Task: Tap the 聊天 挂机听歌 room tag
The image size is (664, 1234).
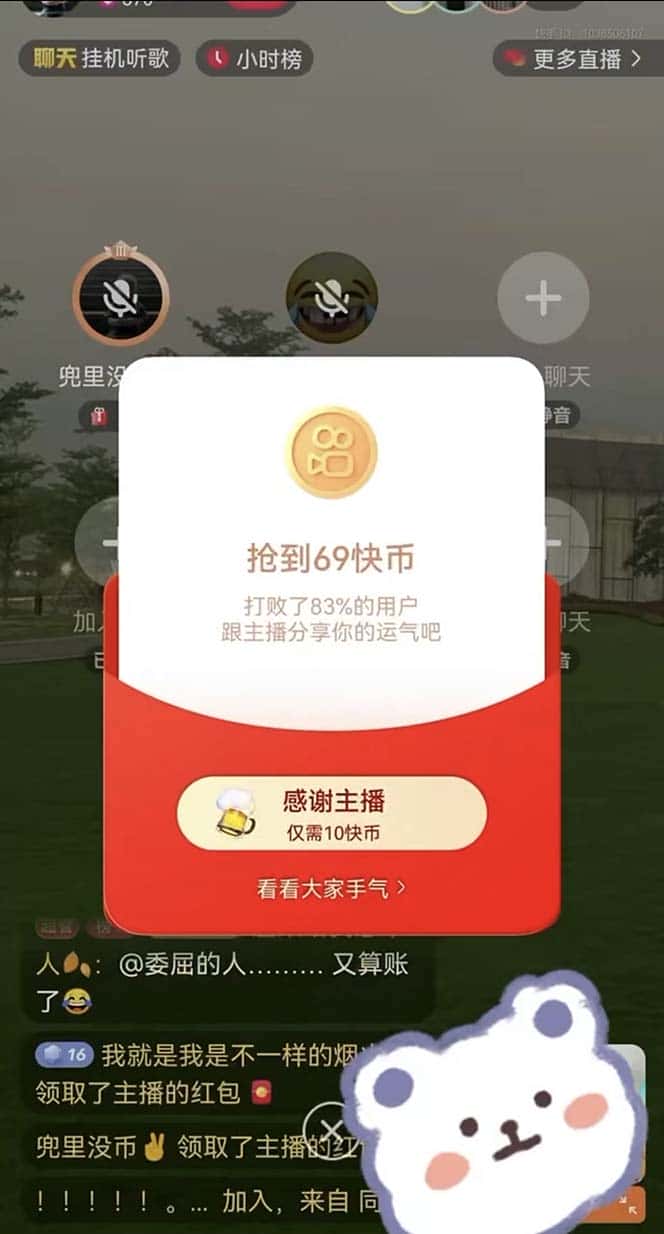Action: [100, 58]
